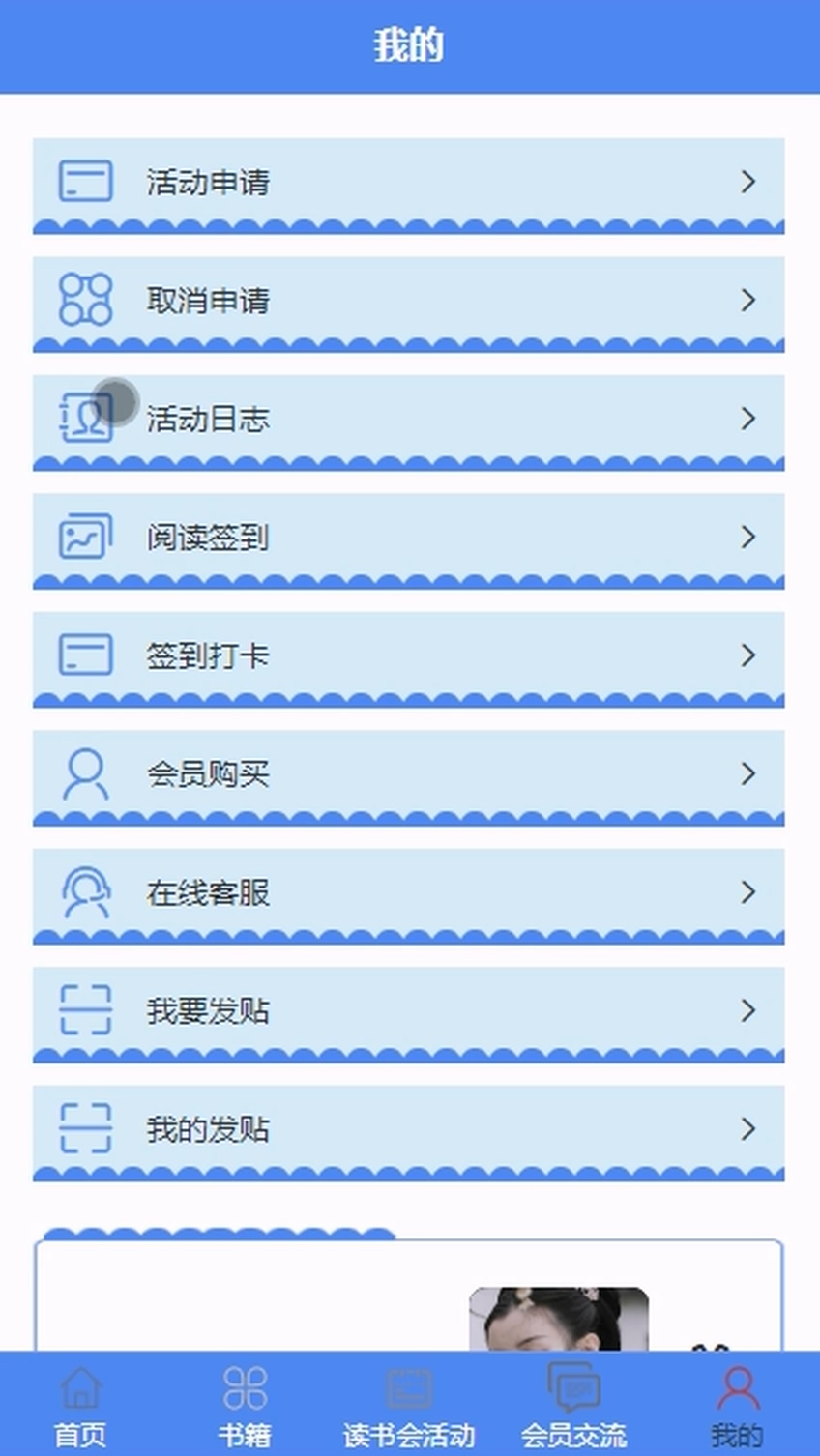Open the 读书会活动 tab
This screenshot has width=820, height=1456.
409,1405
